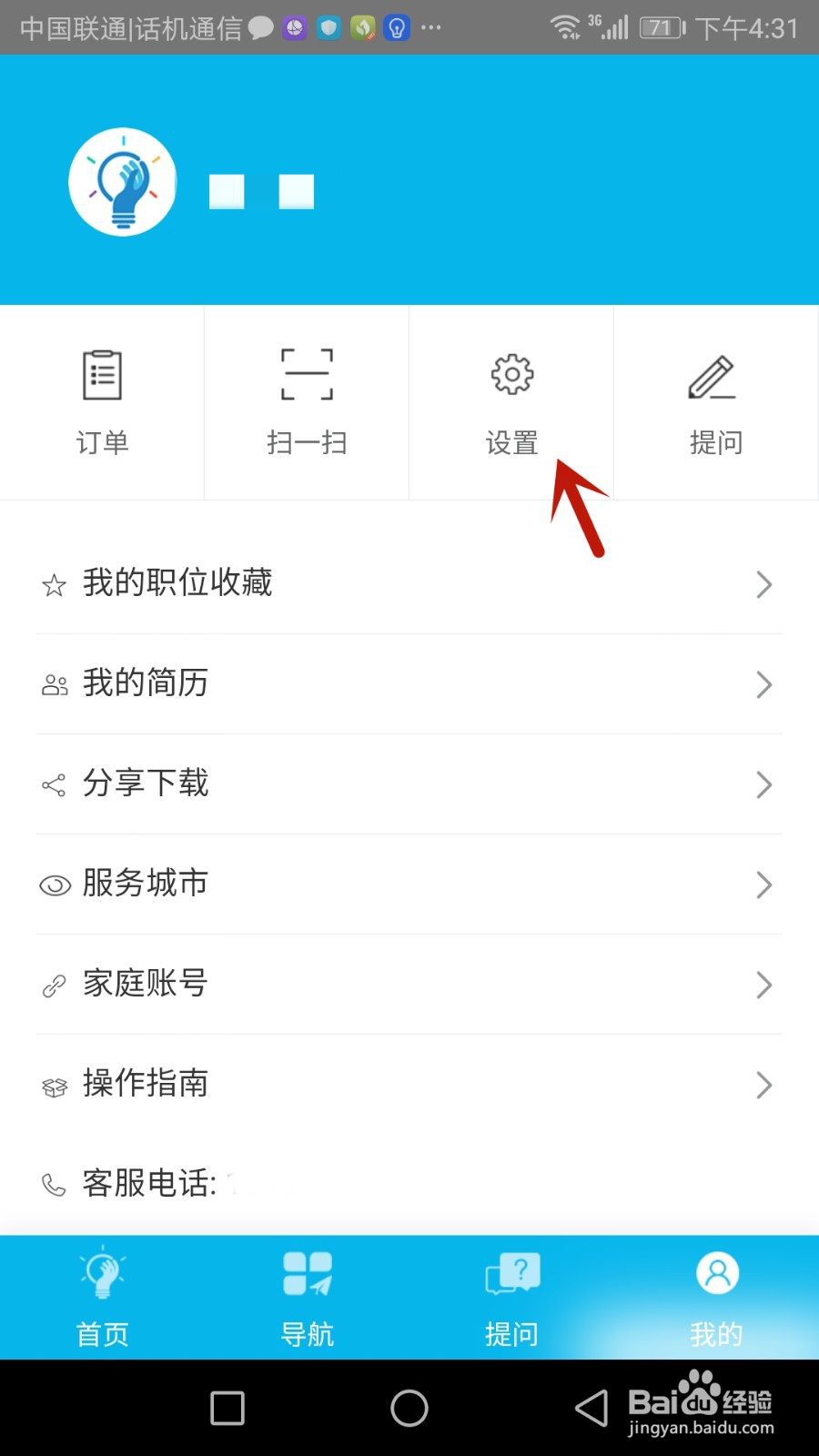The image size is (819, 1456).
Task: Open the 我的职位收藏 entry
Action: pyautogui.click(x=178, y=583)
